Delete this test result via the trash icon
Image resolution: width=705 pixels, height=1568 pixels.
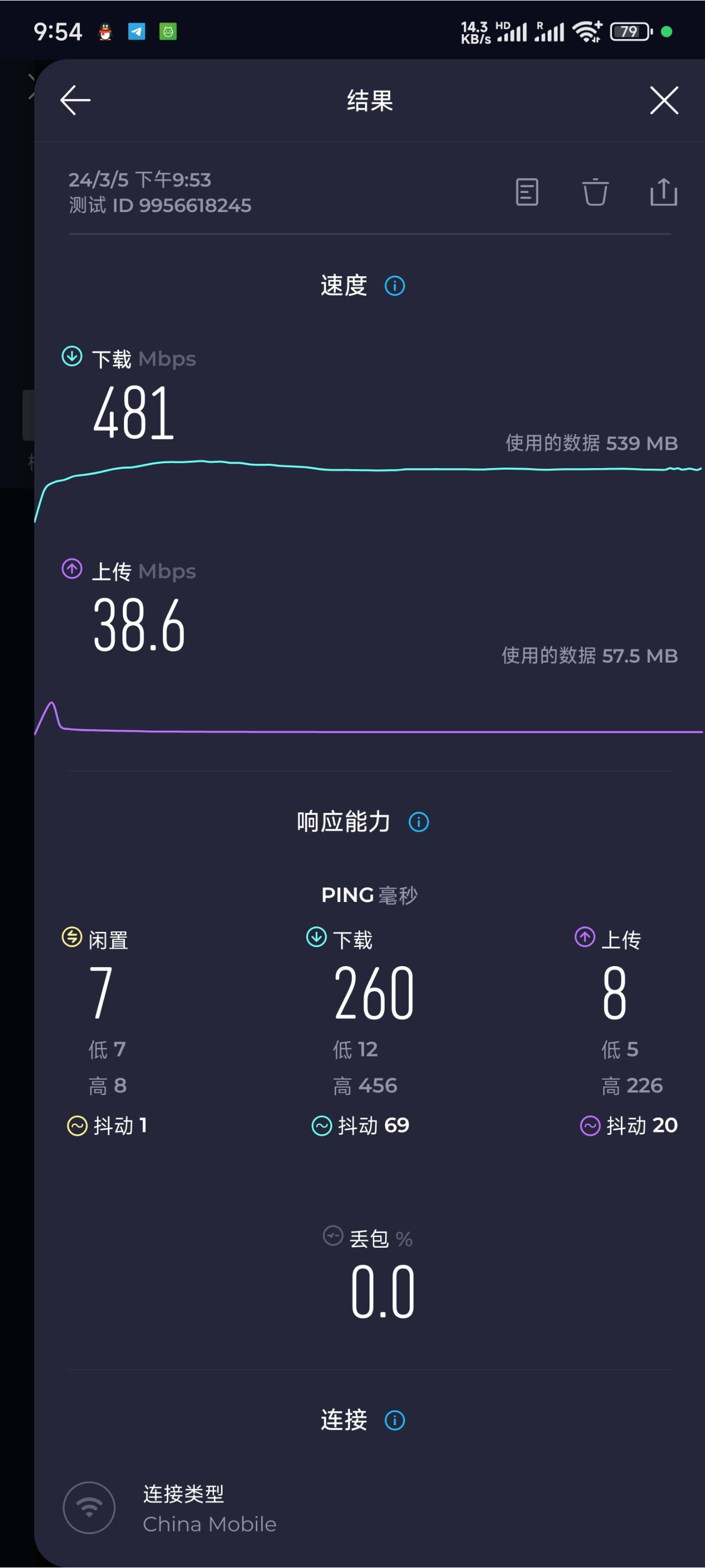(596, 193)
